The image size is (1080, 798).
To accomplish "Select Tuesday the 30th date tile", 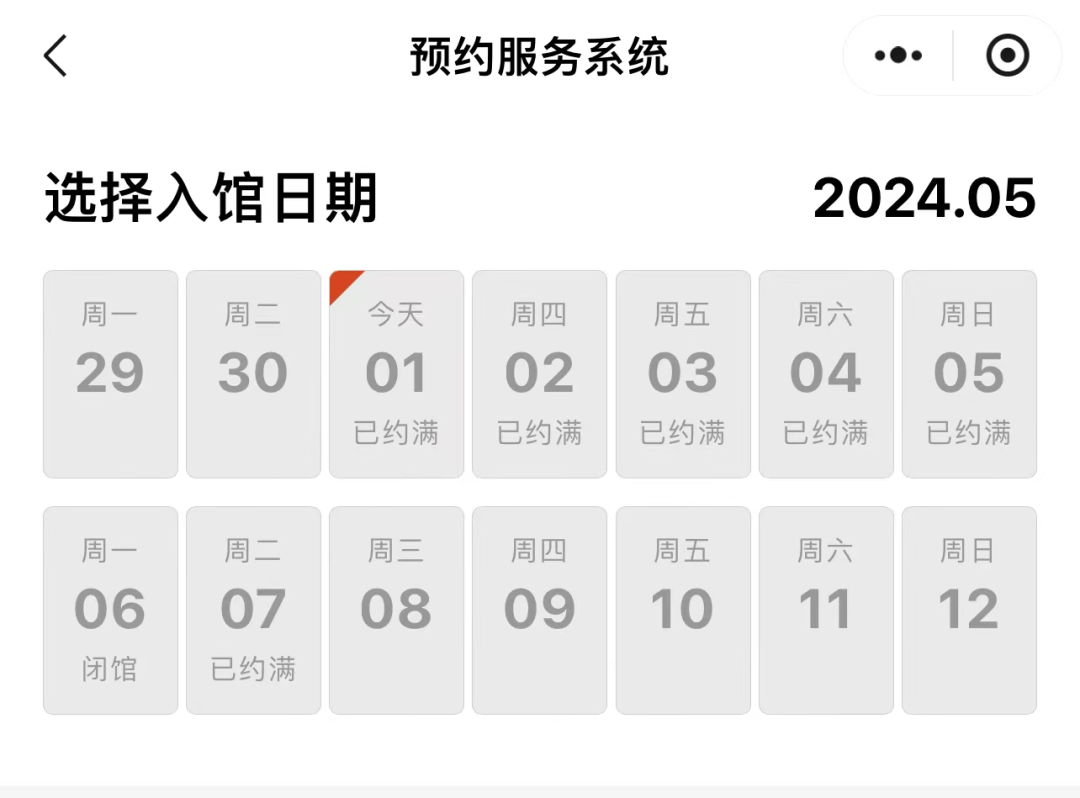I will tap(253, 374).
